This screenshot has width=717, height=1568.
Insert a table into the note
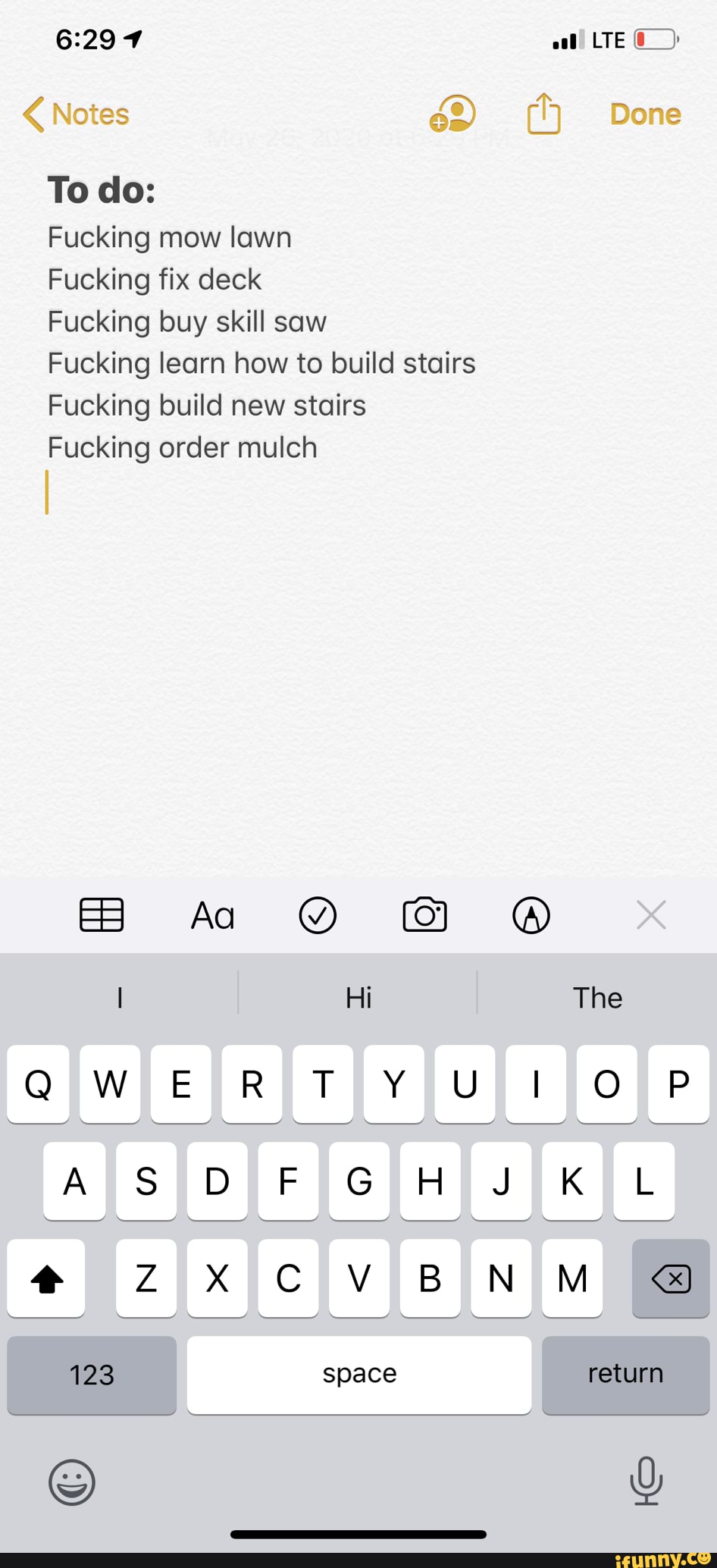pyautogui.click(x=102, y=914)
